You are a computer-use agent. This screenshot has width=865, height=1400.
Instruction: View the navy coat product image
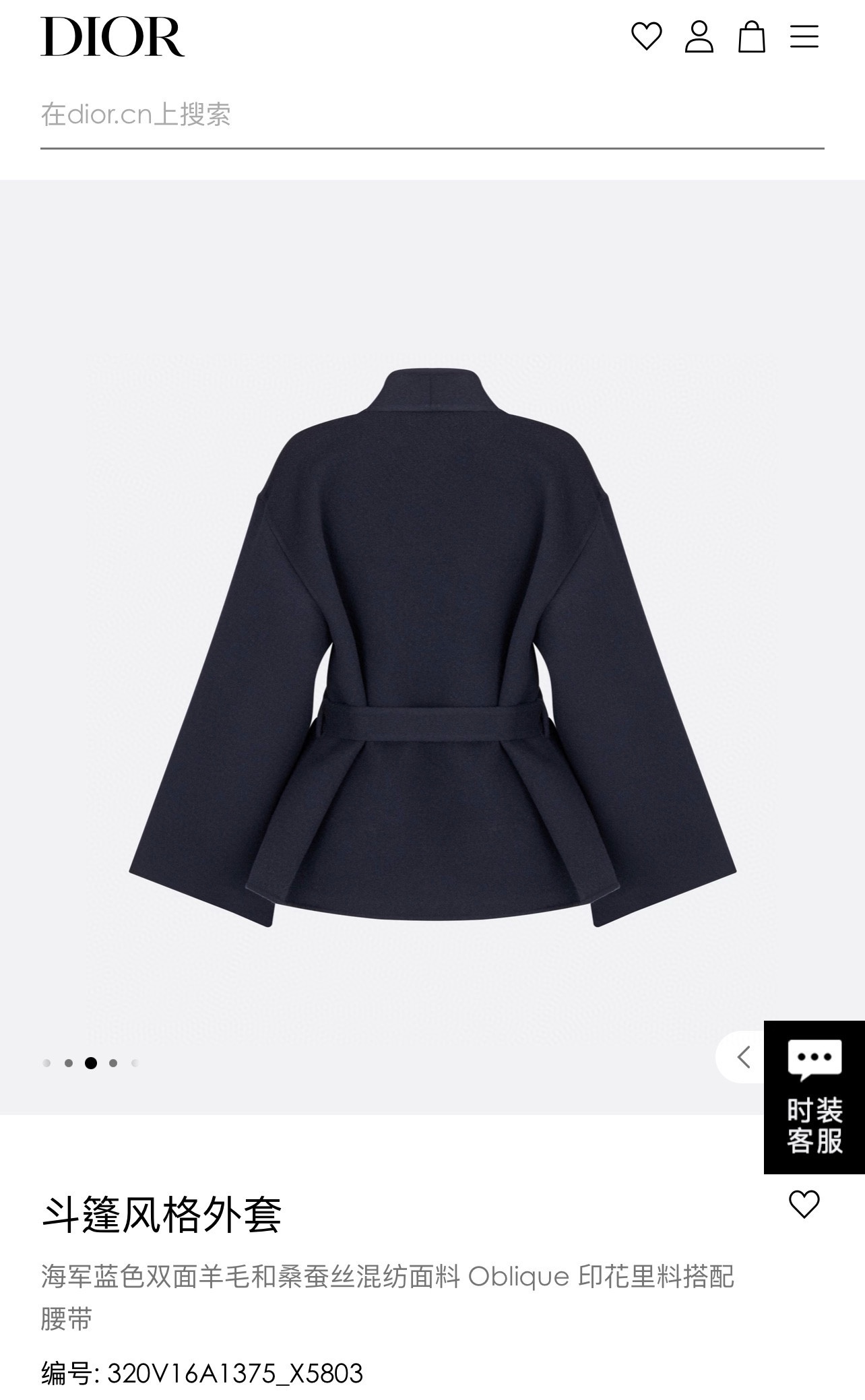coord(433,647)
